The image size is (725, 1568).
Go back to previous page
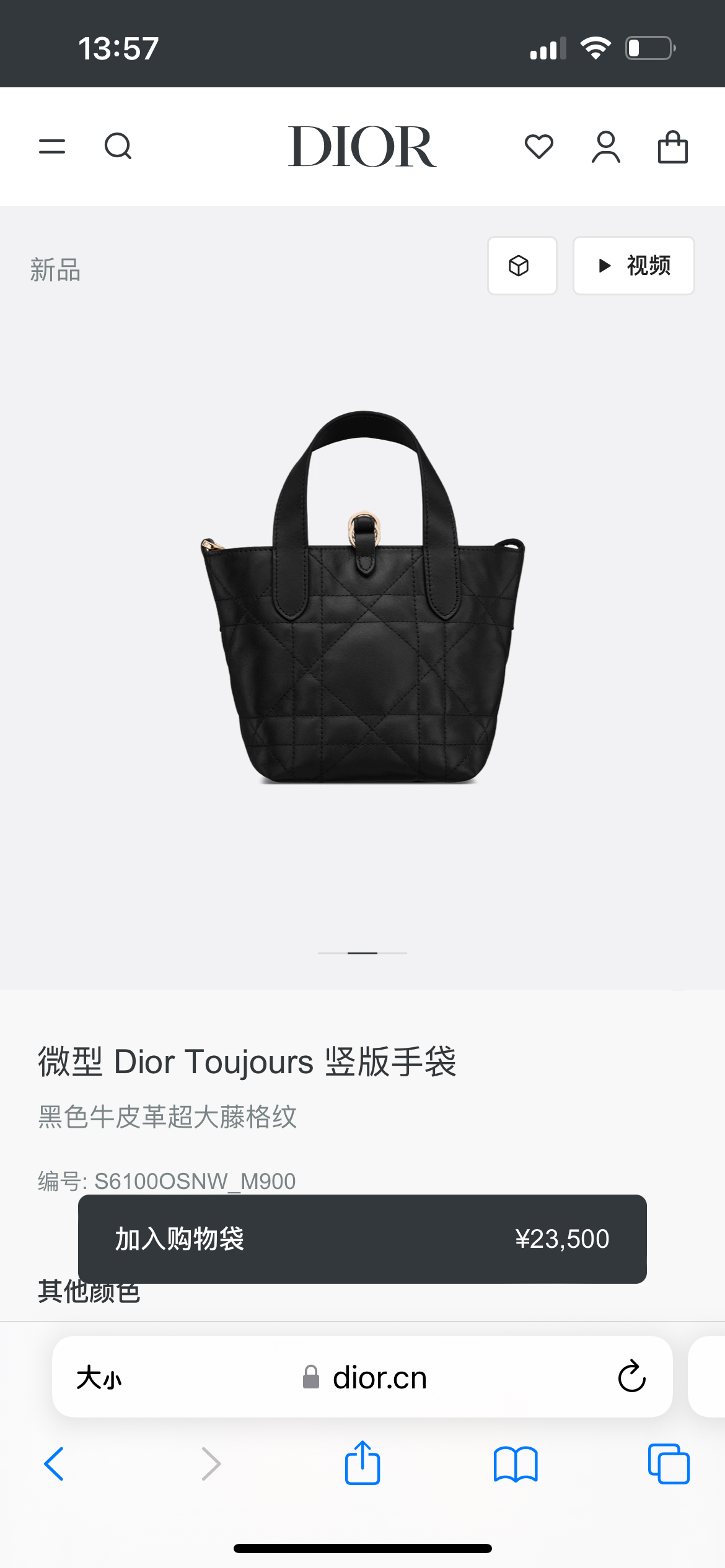[x=55, y=1464]
